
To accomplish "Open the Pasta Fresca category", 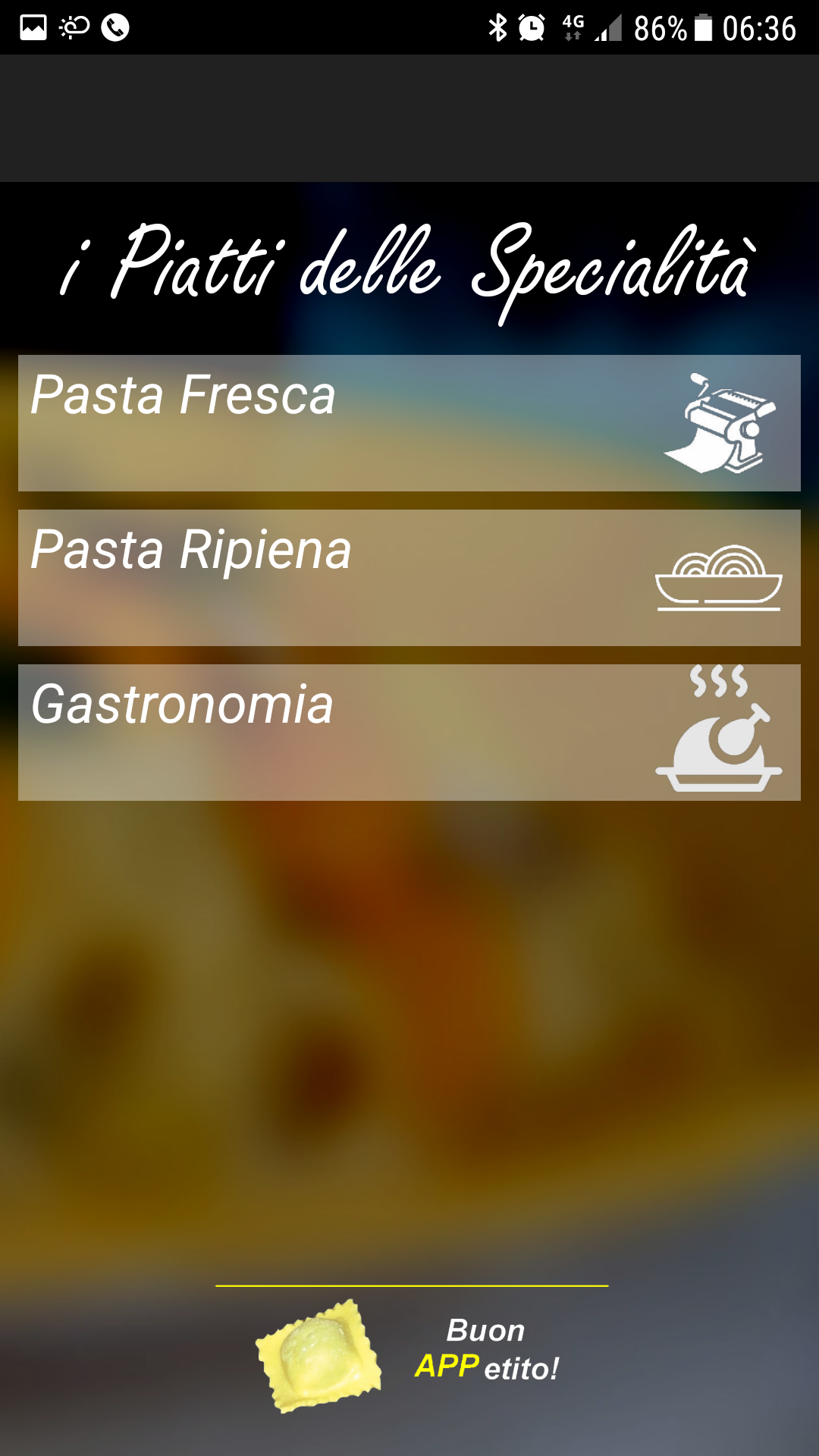I will tap(409, 423).
